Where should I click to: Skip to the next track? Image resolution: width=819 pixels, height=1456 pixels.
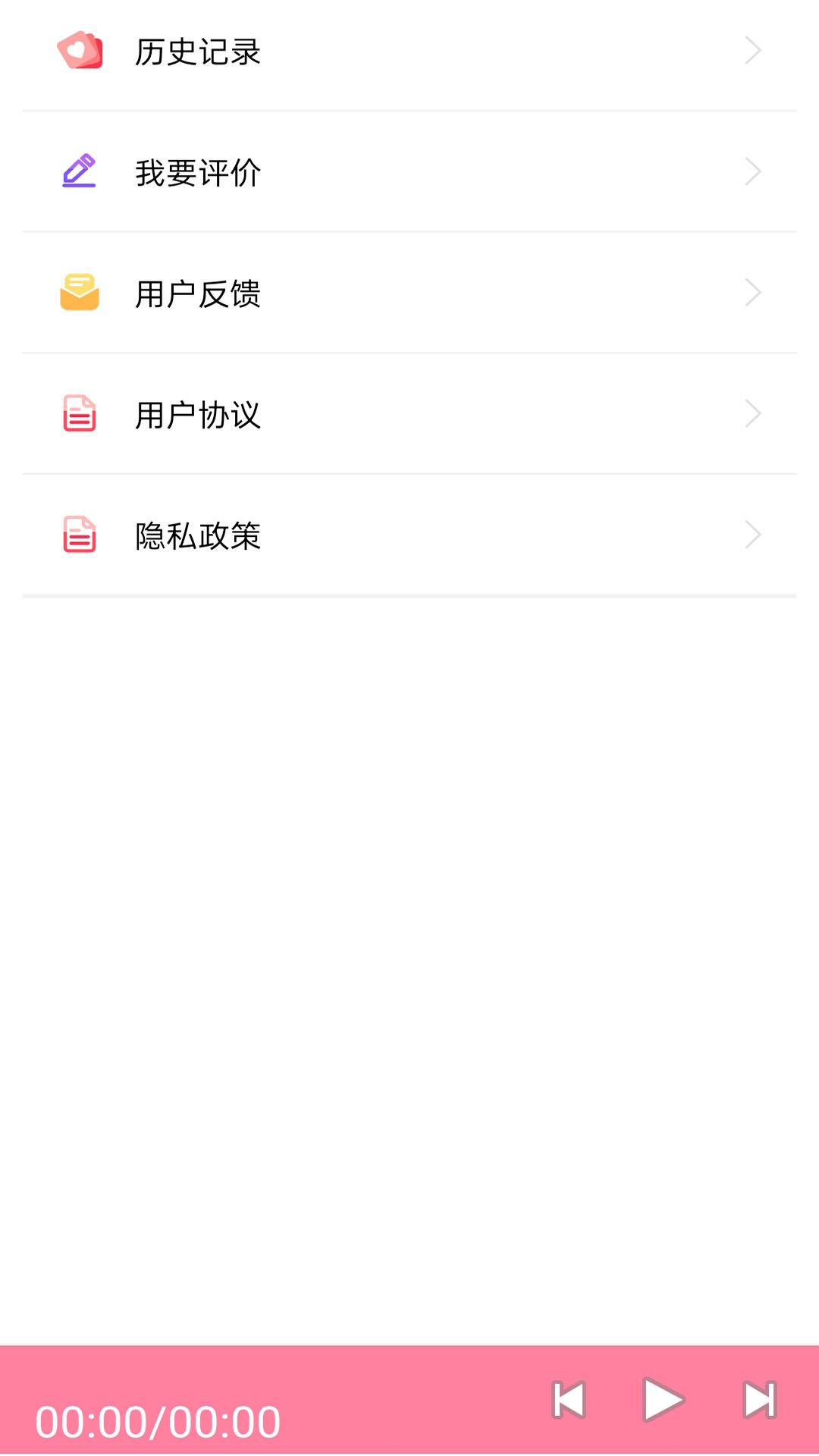pos(759,1400)
